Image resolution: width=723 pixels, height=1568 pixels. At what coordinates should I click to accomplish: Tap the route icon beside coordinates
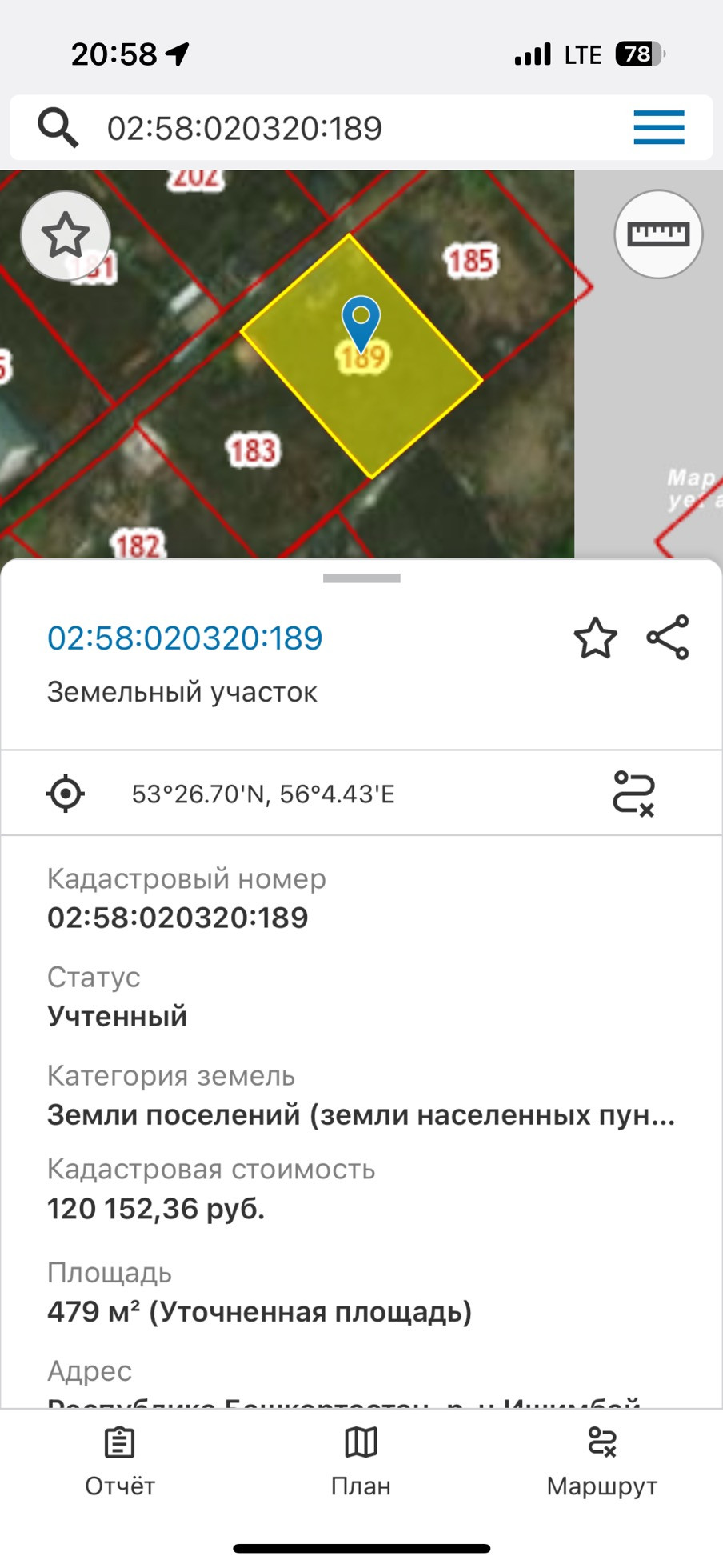pyautogui.click(x=633, y=794)
